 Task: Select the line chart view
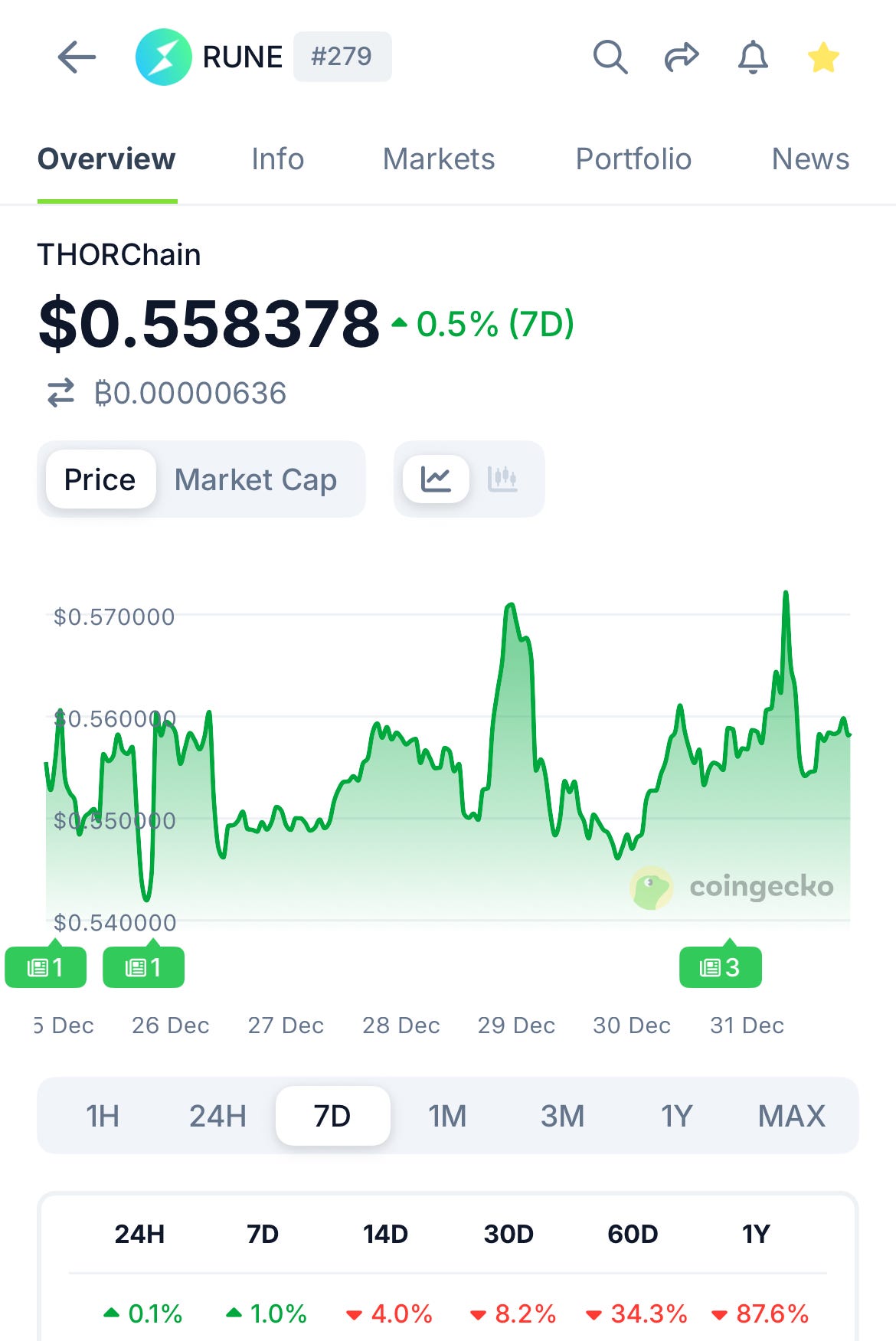pos(436,479)
